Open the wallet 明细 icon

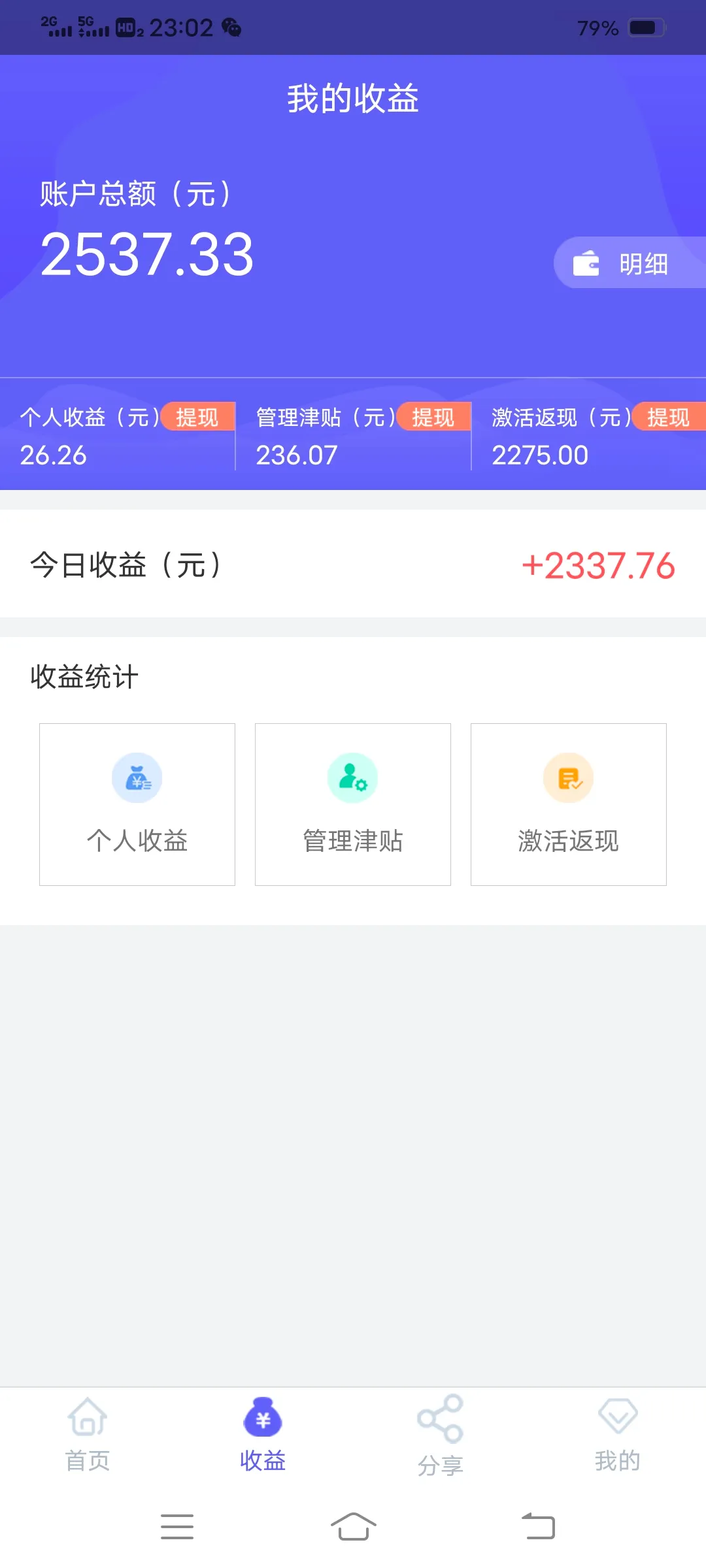[586, 263]
